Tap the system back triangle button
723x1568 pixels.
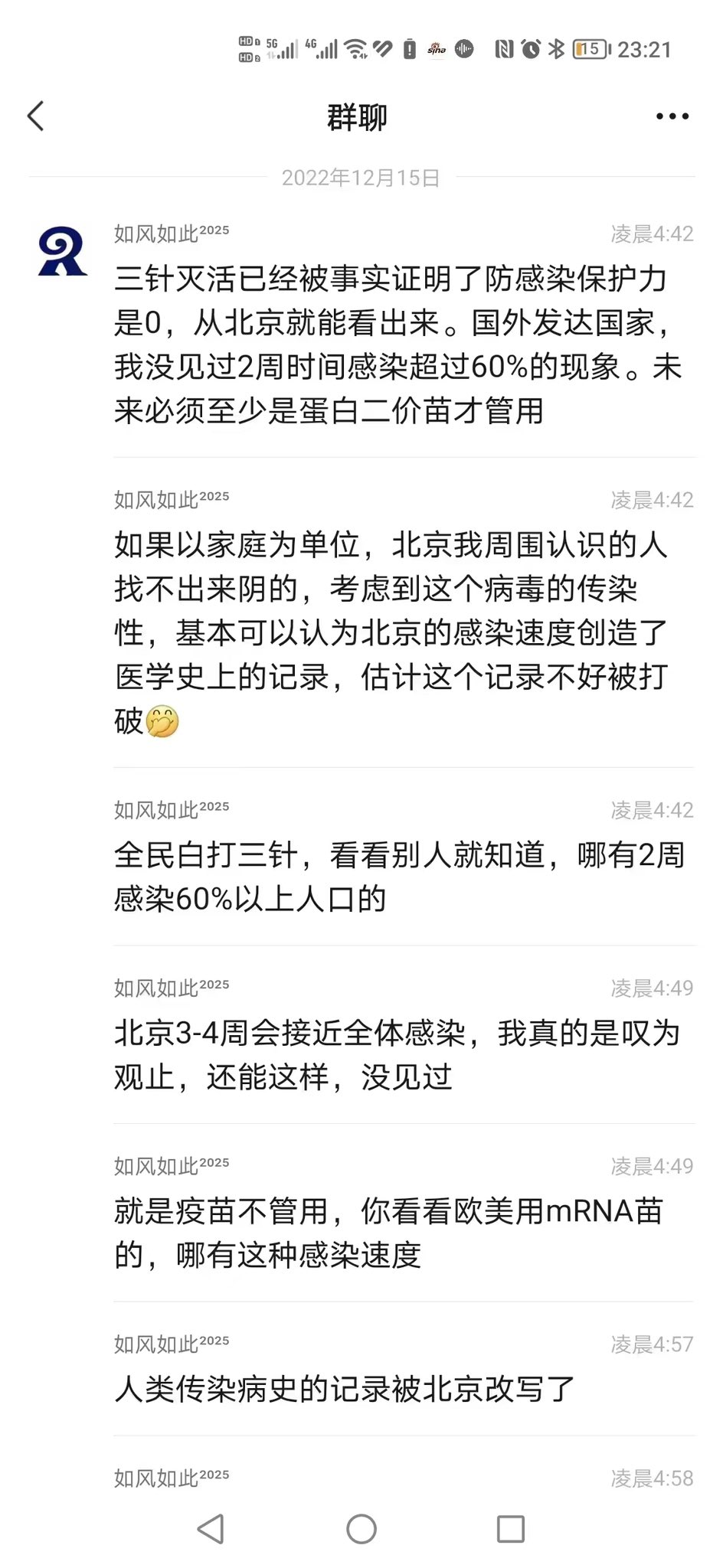[x=211, y=1529]
